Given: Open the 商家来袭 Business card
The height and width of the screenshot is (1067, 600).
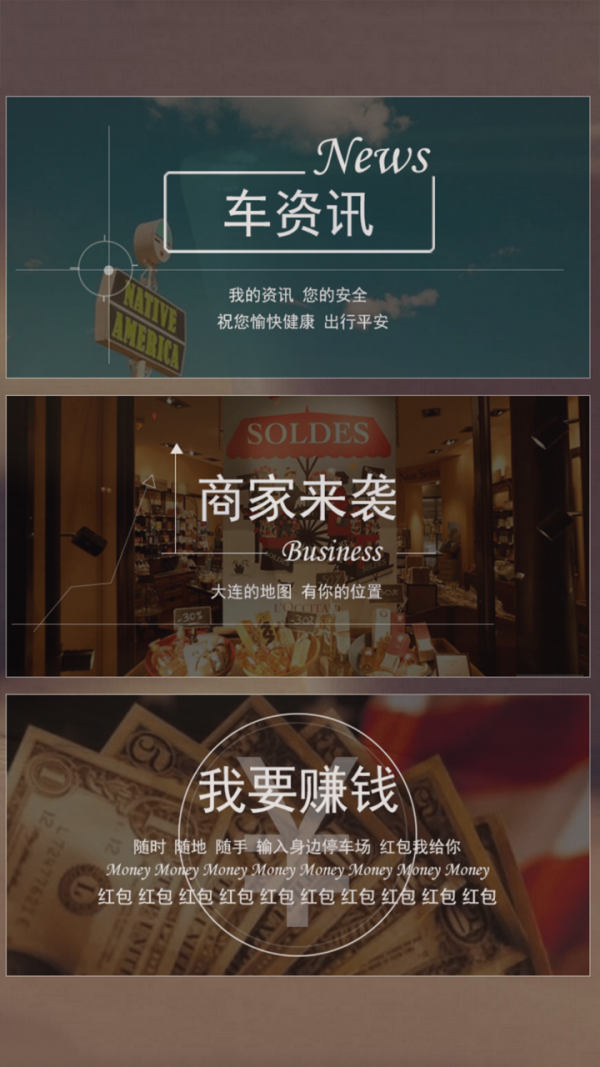Looking at the screenshot, I should 298,536.
